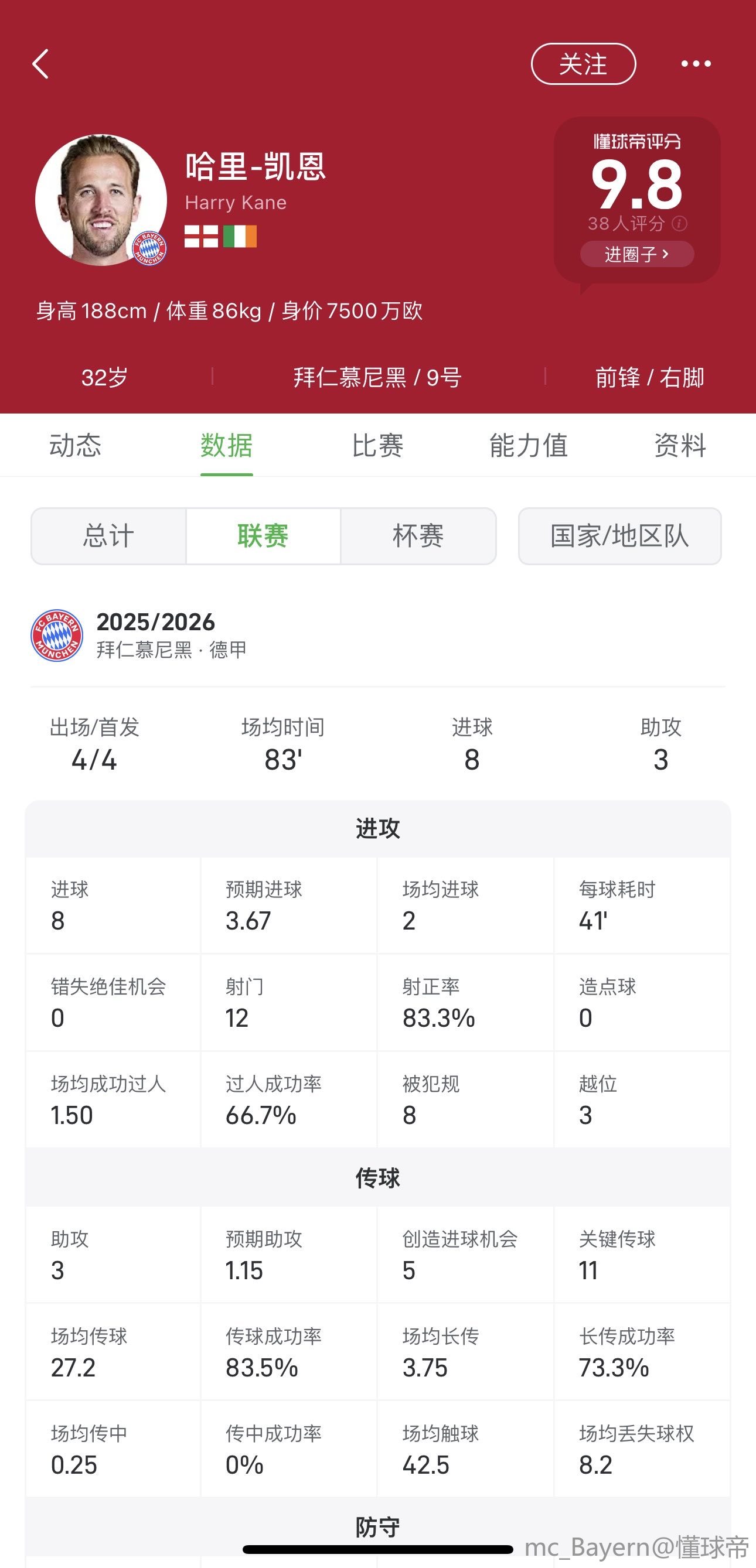
Task: Open the 比赛 tab
Action: click(377, 445)
